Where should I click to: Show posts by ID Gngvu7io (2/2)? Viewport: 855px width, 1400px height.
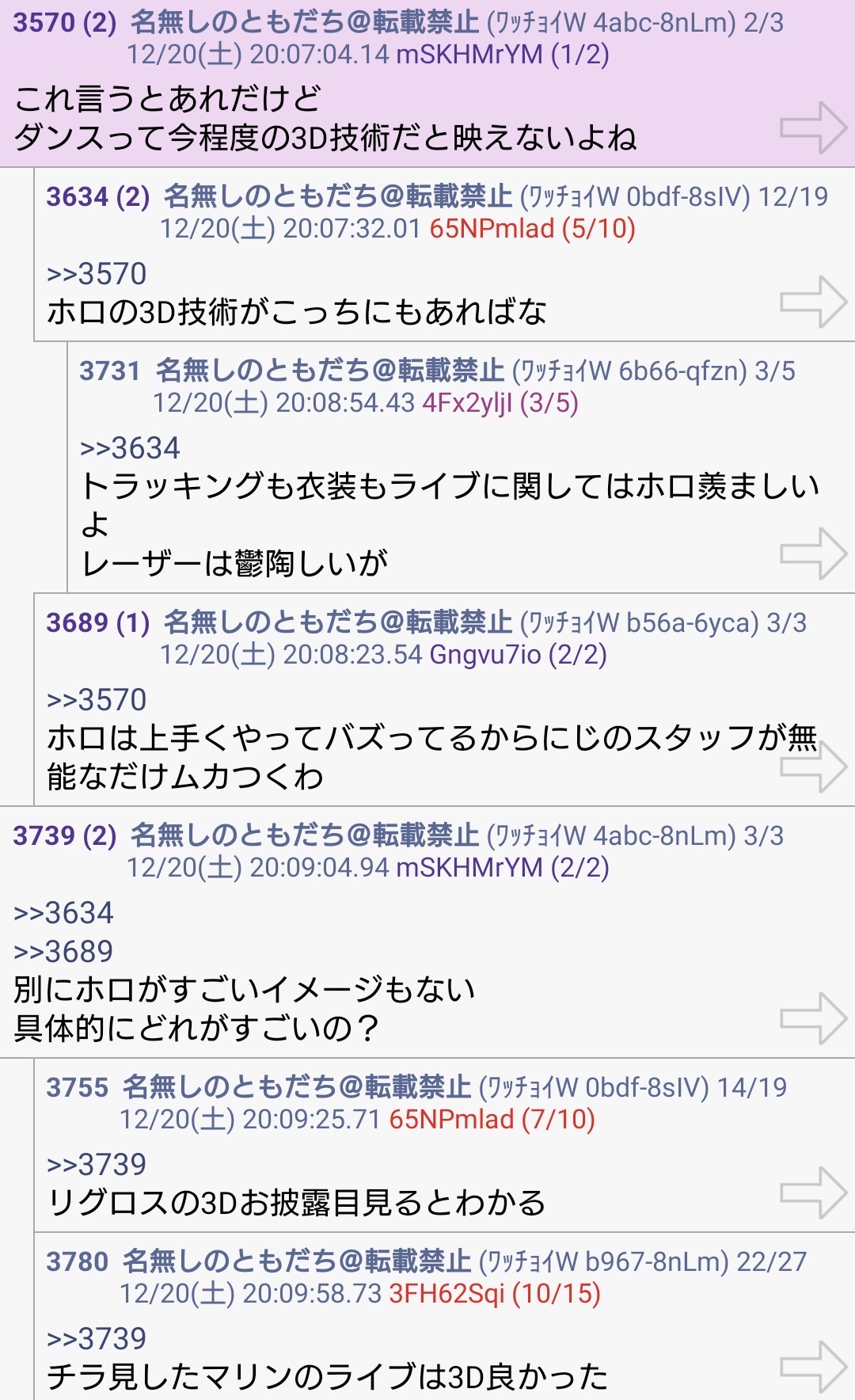tap(518, 655)
